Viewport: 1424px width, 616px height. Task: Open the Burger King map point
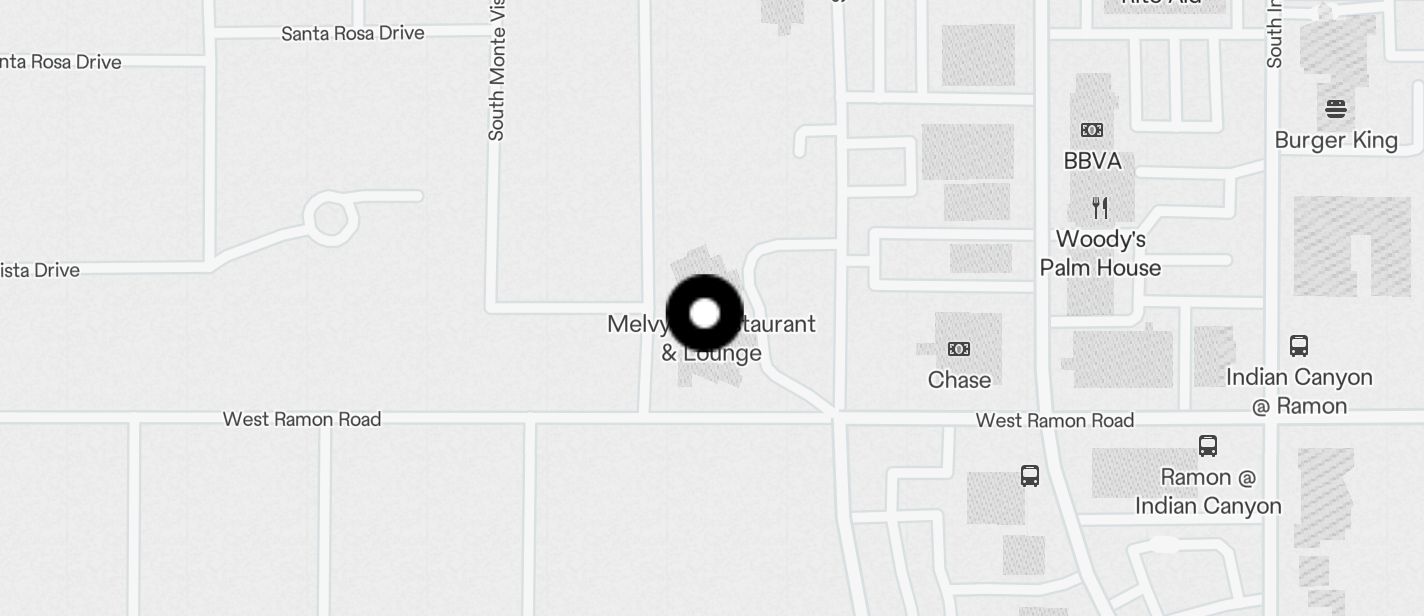(1336, 109)
